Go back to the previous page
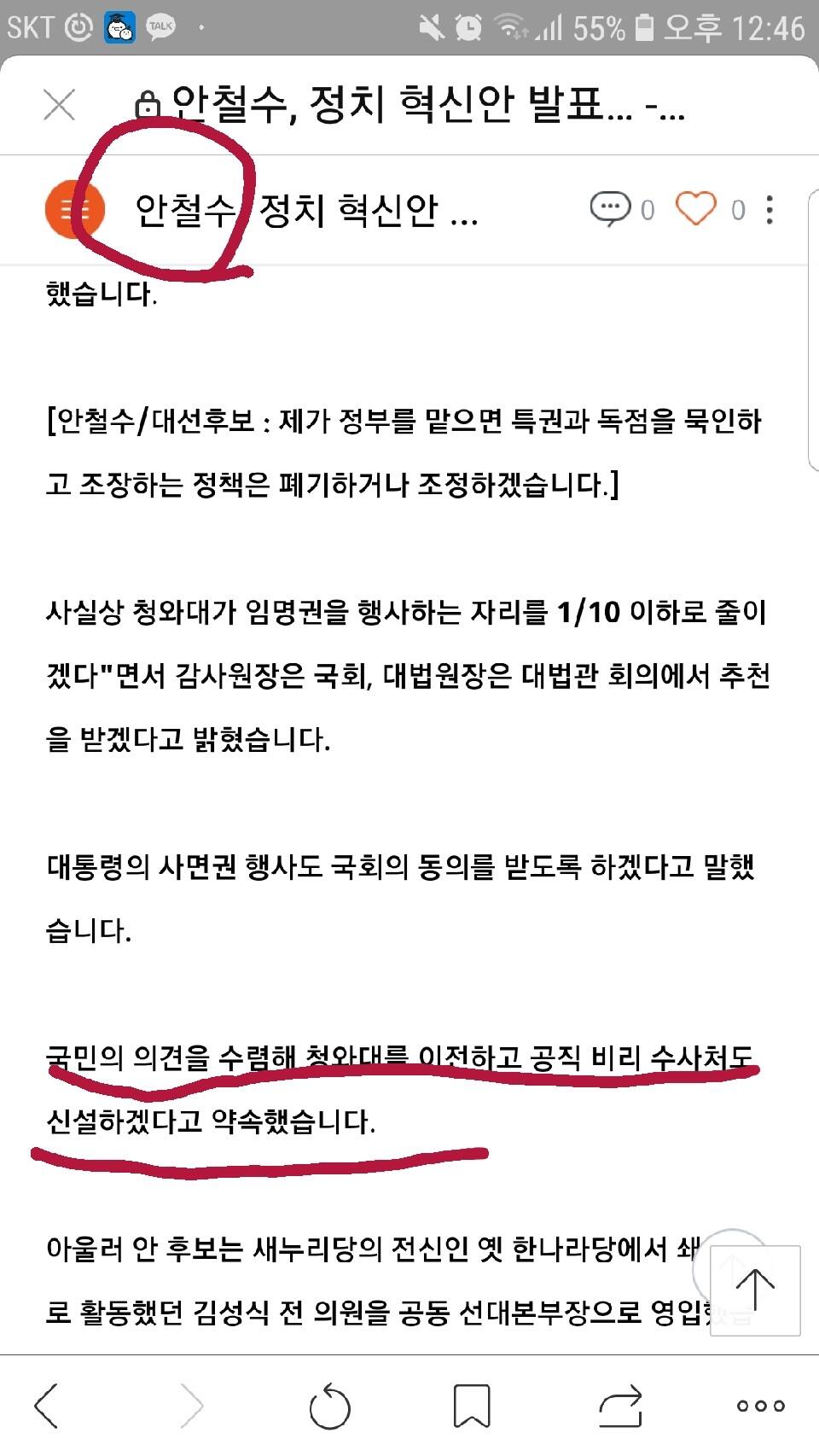This screenshot has height=1456, width=819. click(x=47, y=1405)
